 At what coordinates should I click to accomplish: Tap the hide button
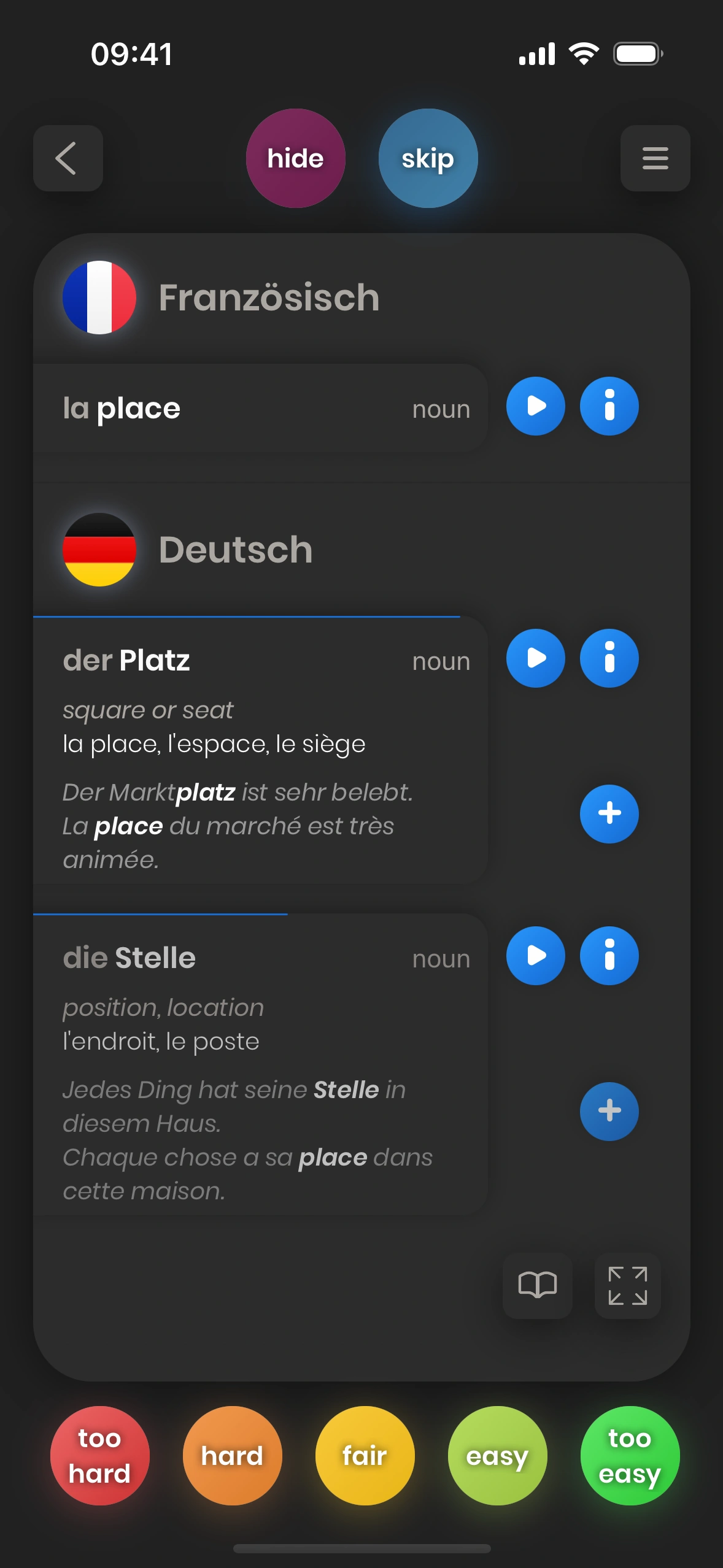(x=295, y=158)
